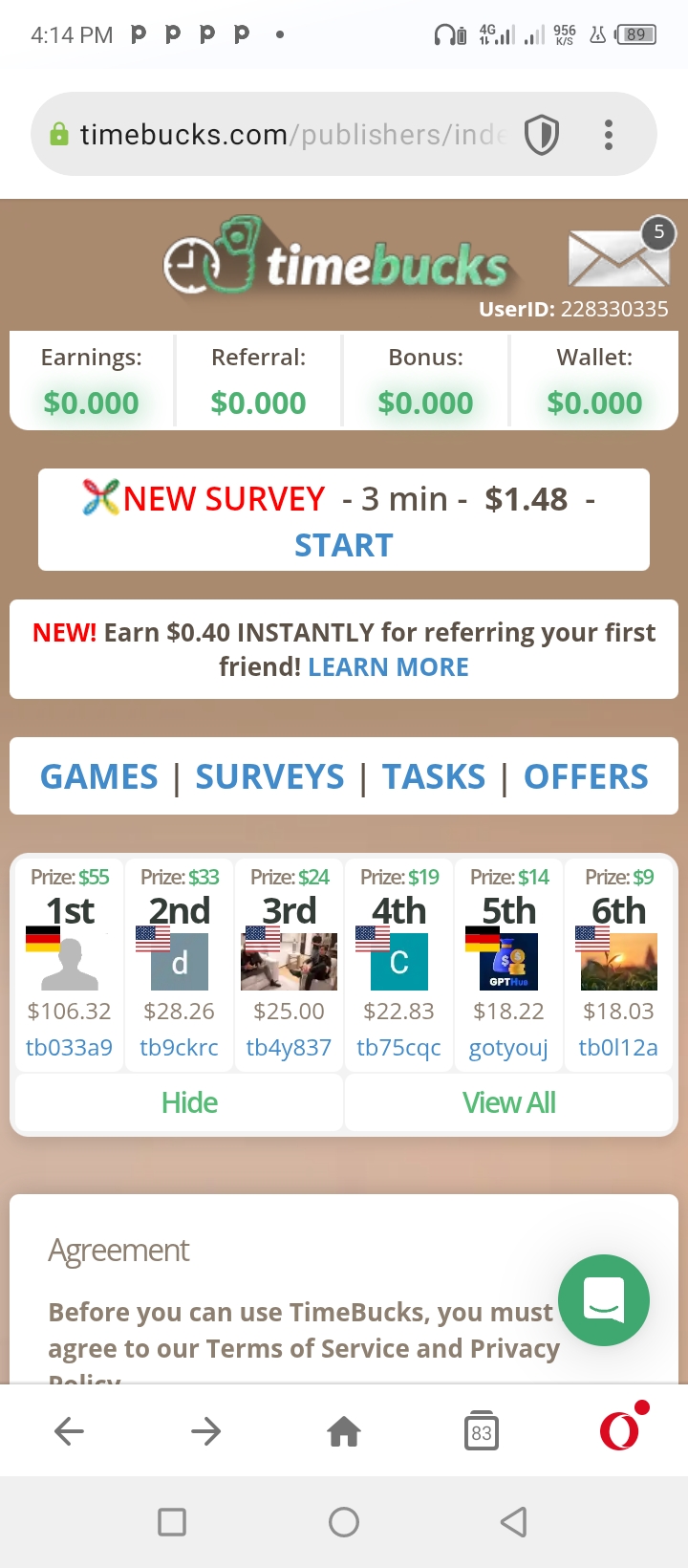Open the LEARN MORE referral link
Viewport: 688px width, 1568px height.
coord(388,667)
